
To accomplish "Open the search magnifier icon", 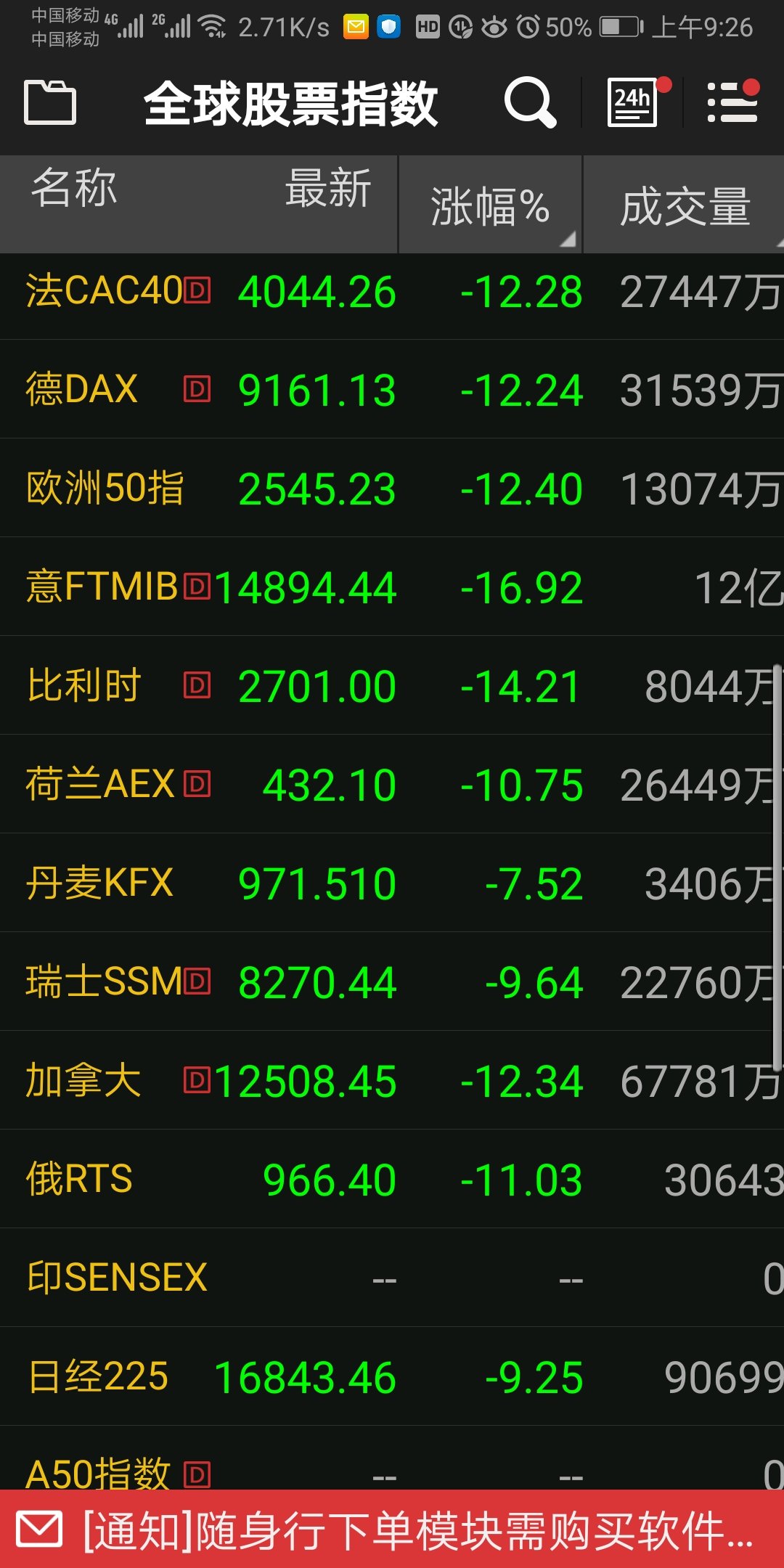I will pos(529,102).
